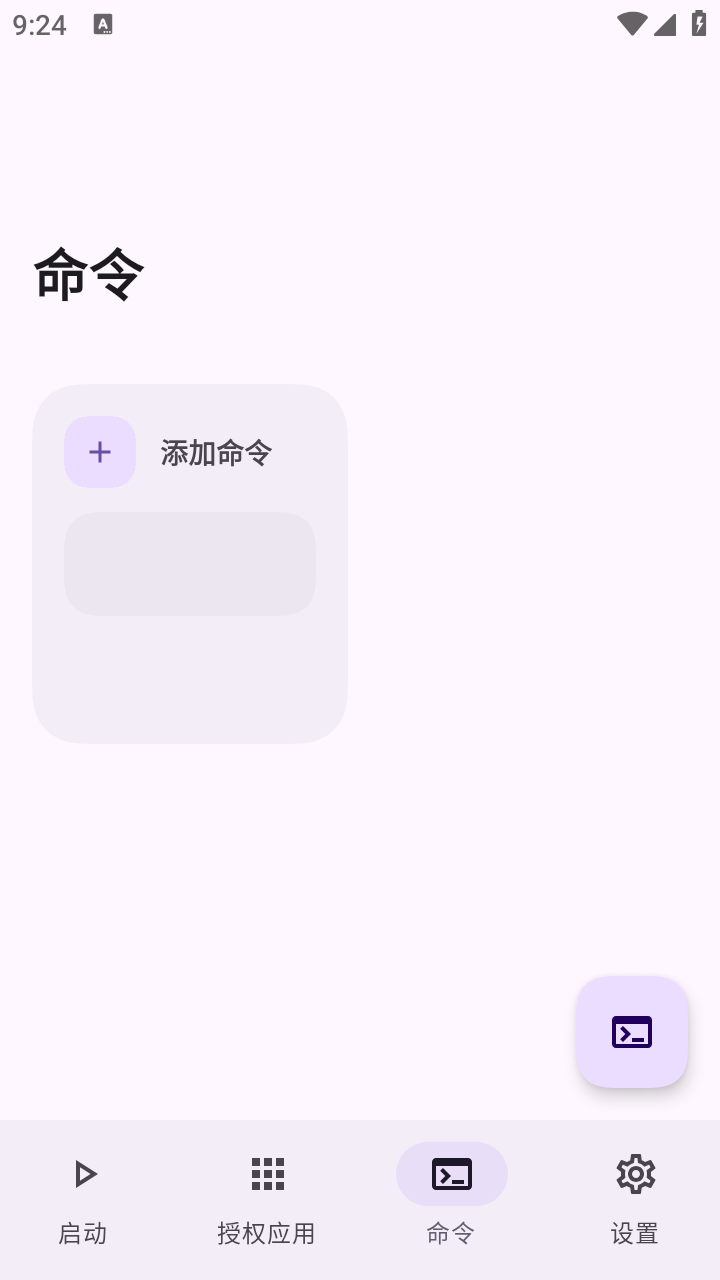This screenshot has width=720, height=1280.
Task: Tap the empty command placeholder area
Action: (190, 563)
